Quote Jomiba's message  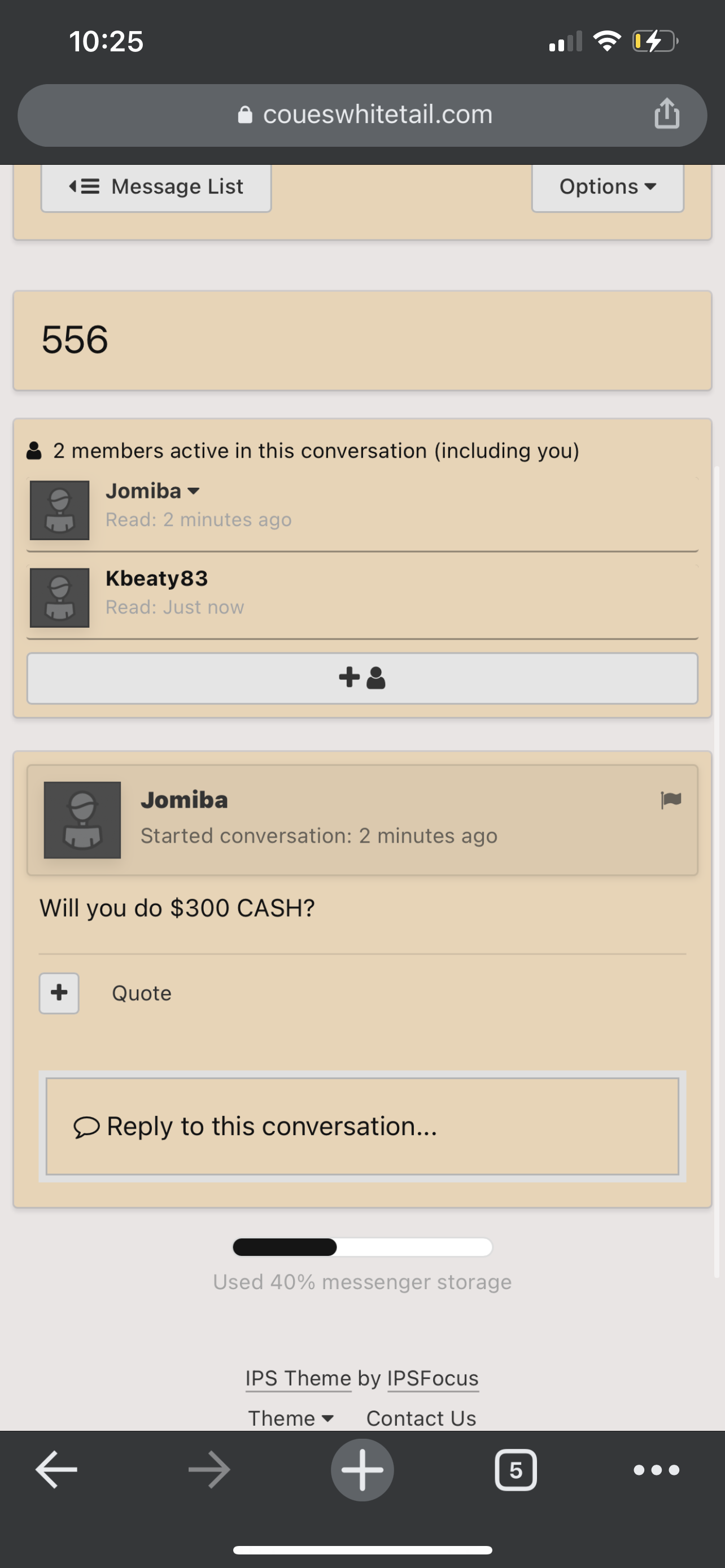[142, 993]
